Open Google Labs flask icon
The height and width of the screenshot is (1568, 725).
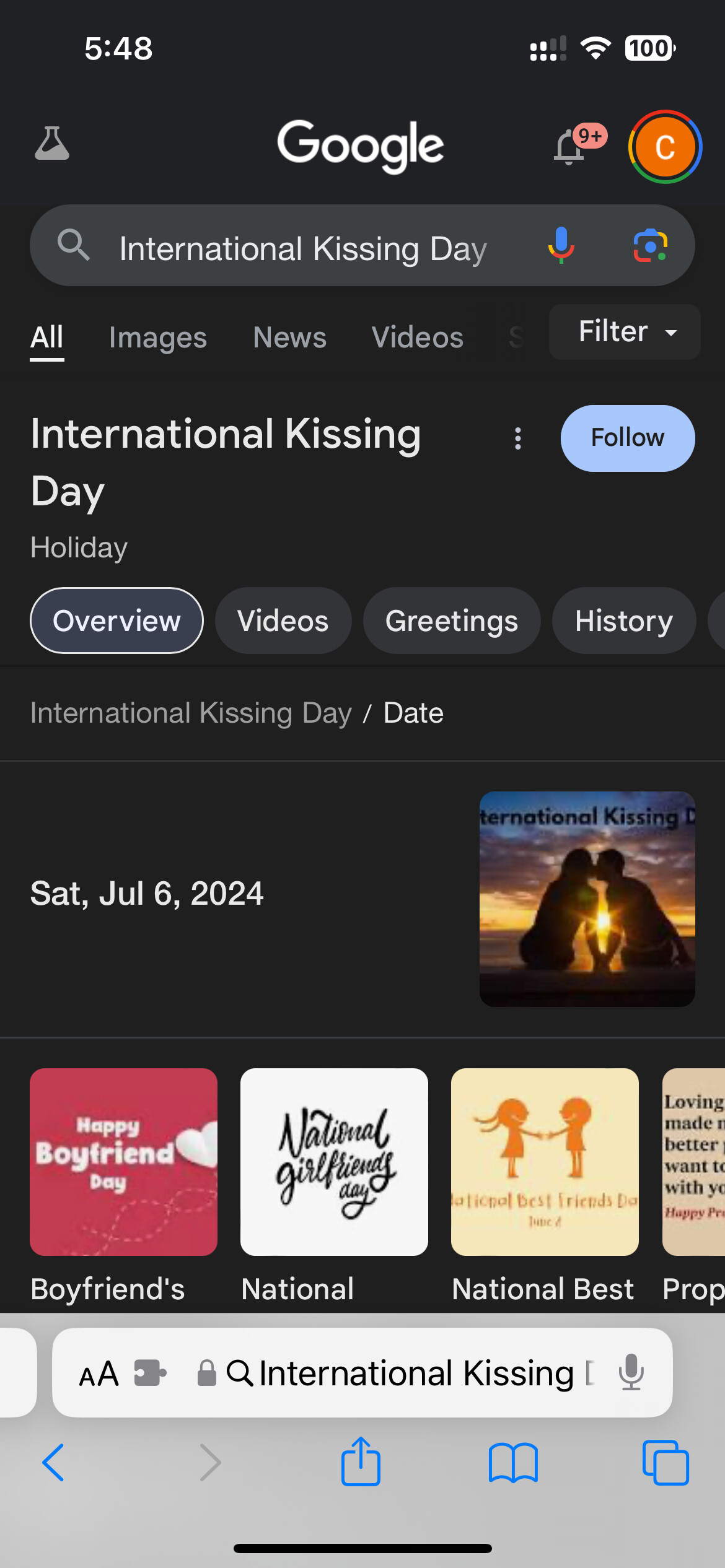pyautogui.click(x=52, y=144)
